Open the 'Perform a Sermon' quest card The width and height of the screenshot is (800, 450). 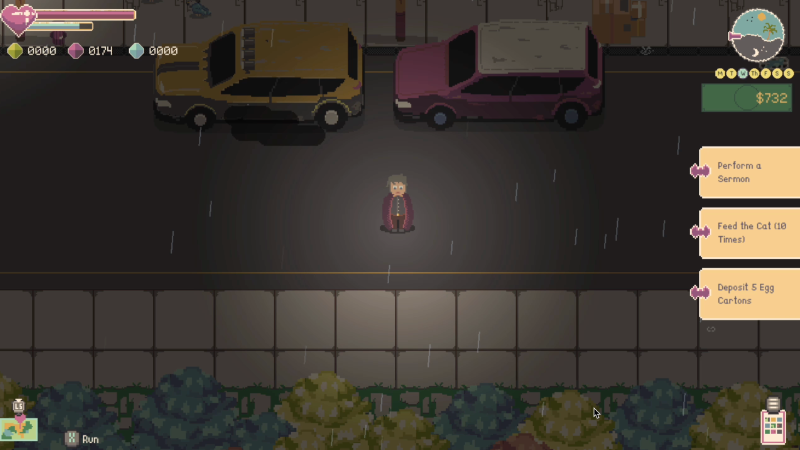click(x=750, y=172)
